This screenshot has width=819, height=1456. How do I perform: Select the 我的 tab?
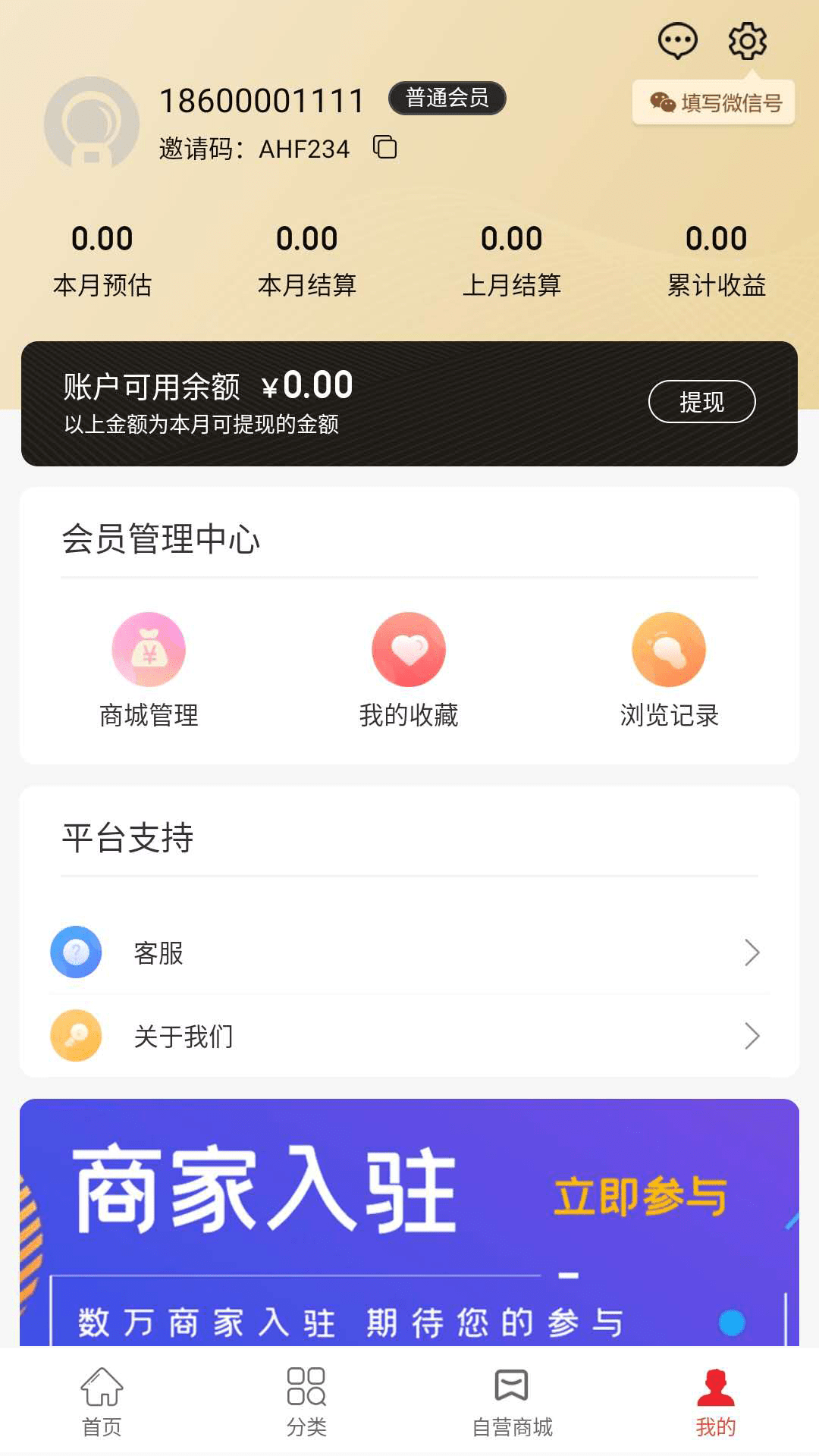716,1401
